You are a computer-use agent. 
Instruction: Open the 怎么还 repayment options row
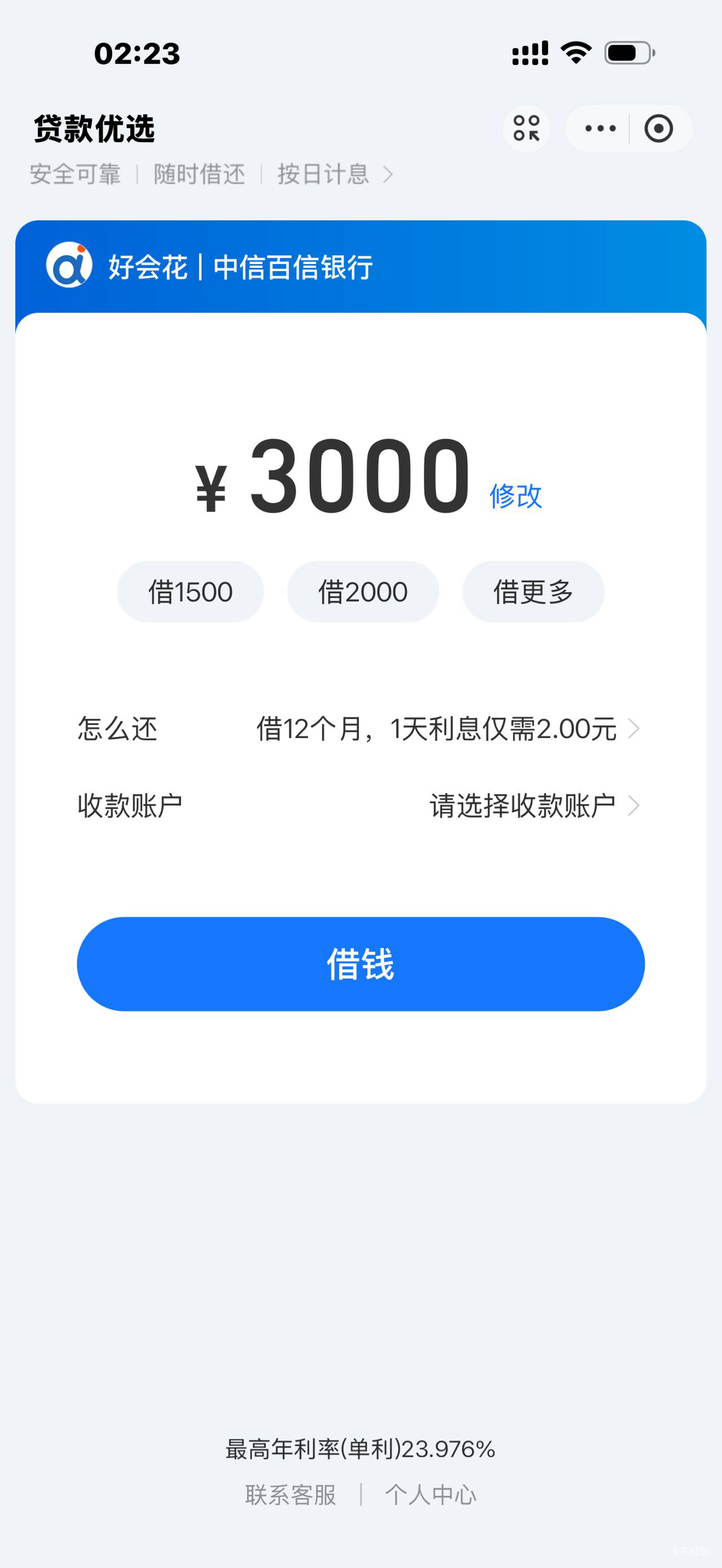click(360, 728)
